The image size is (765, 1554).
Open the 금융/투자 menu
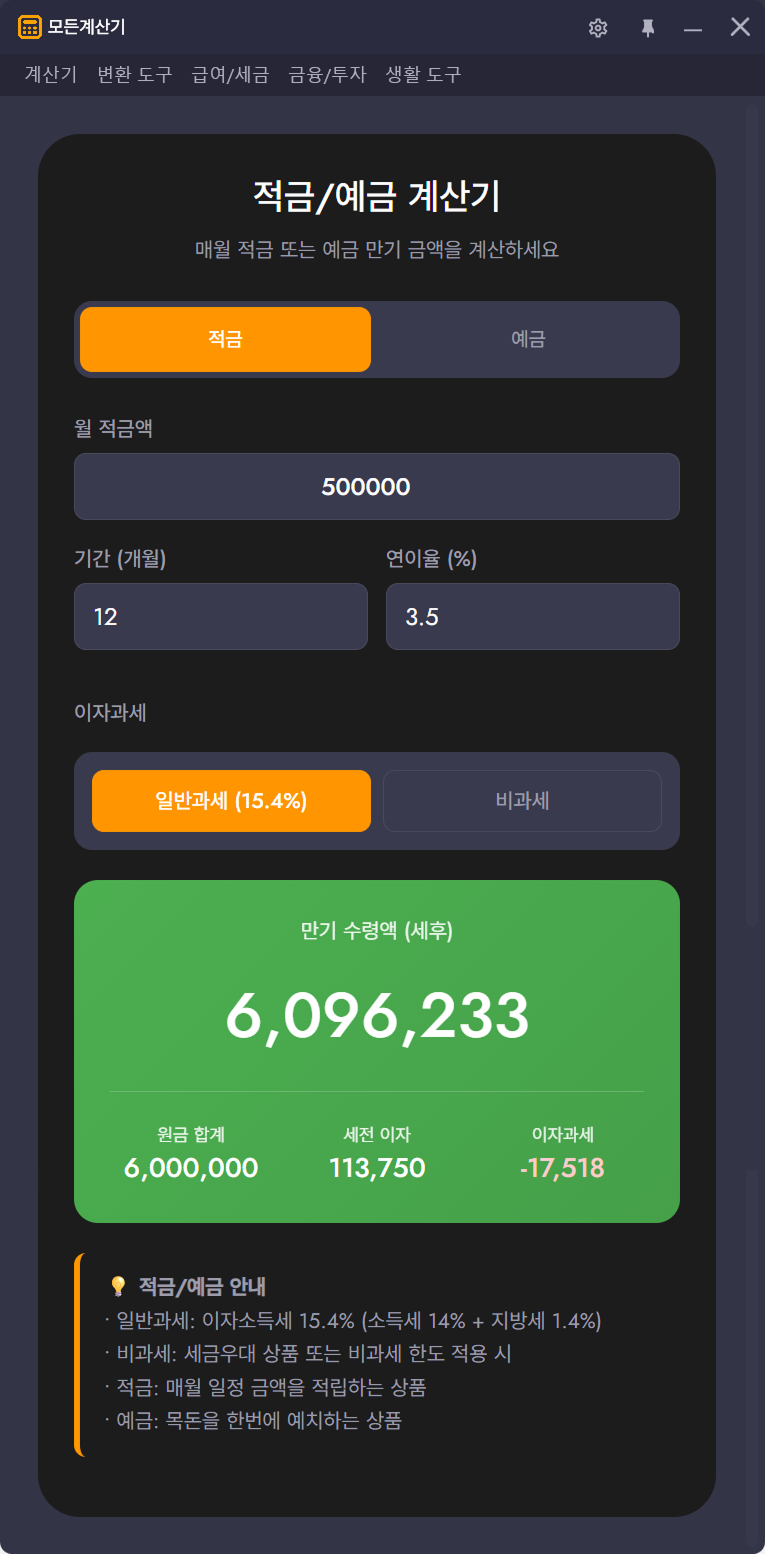(x=327, y=75)
